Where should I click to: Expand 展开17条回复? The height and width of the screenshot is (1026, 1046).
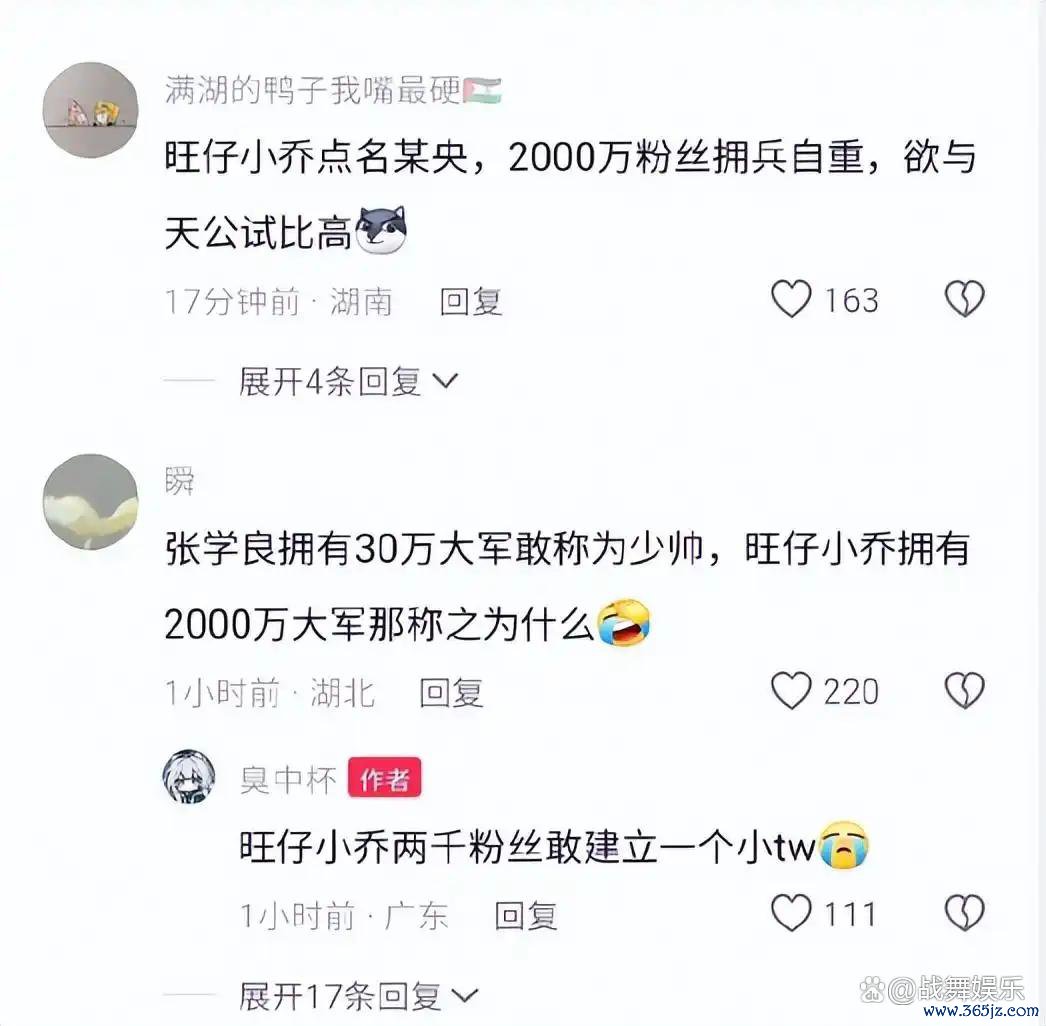358,995
